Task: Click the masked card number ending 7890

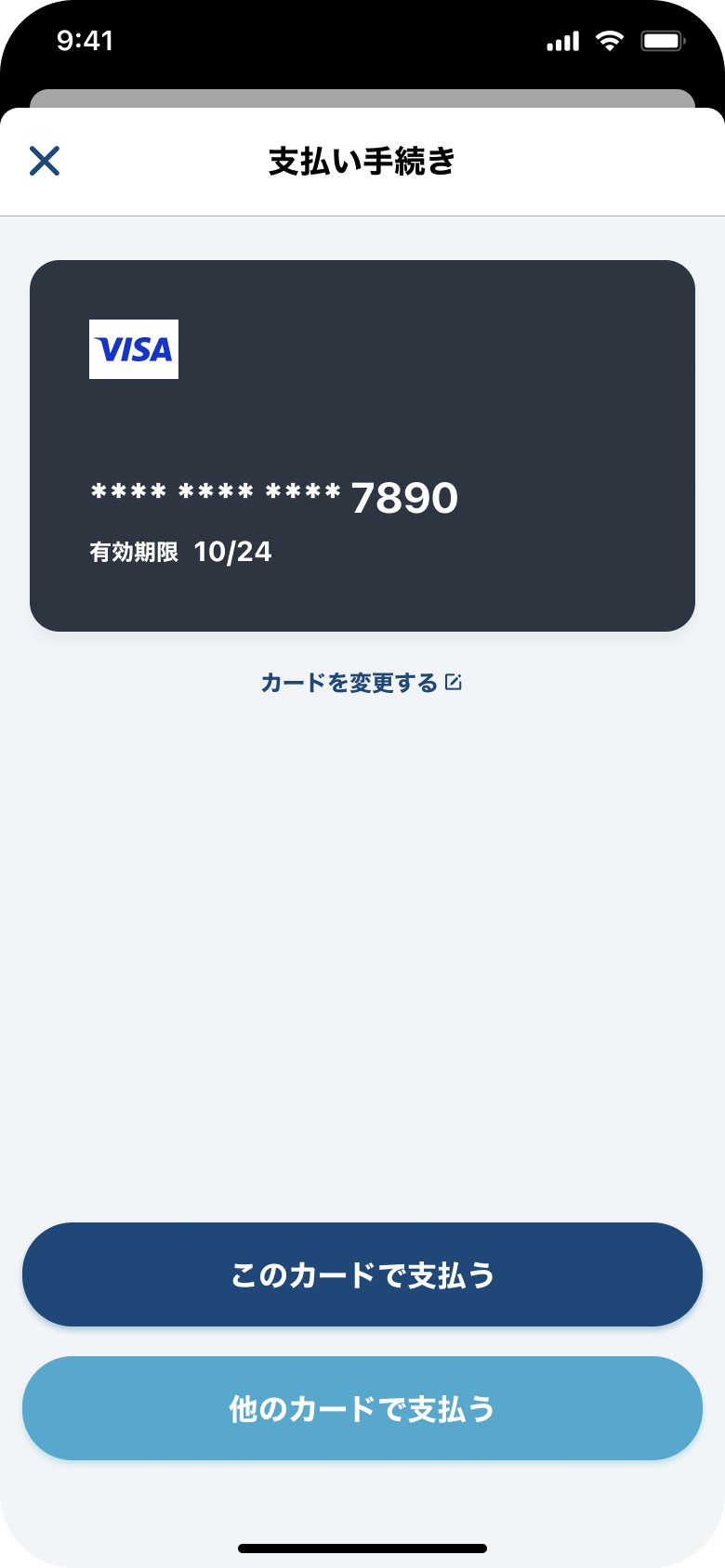Action: click(274, 497)
